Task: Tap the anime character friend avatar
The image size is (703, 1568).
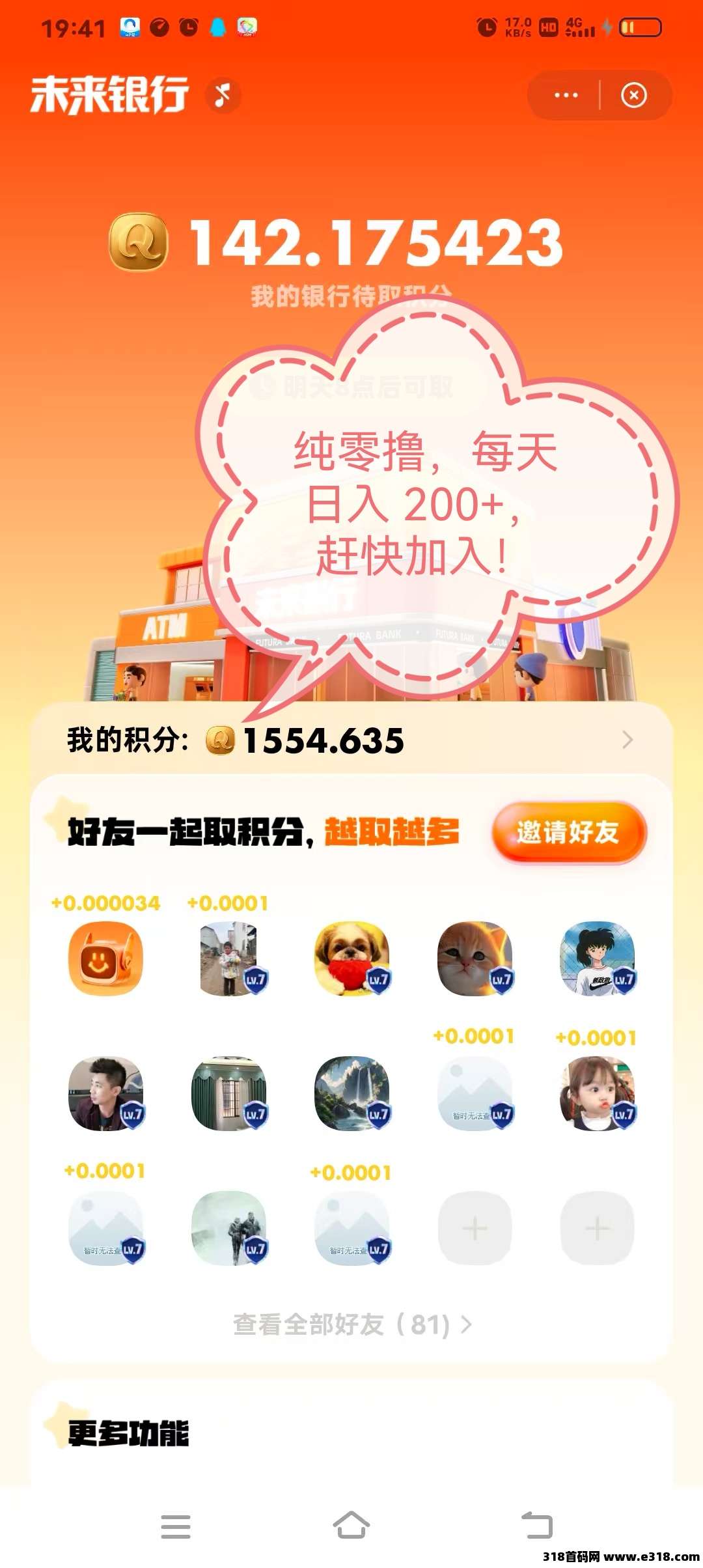Action: coord(598,959)
